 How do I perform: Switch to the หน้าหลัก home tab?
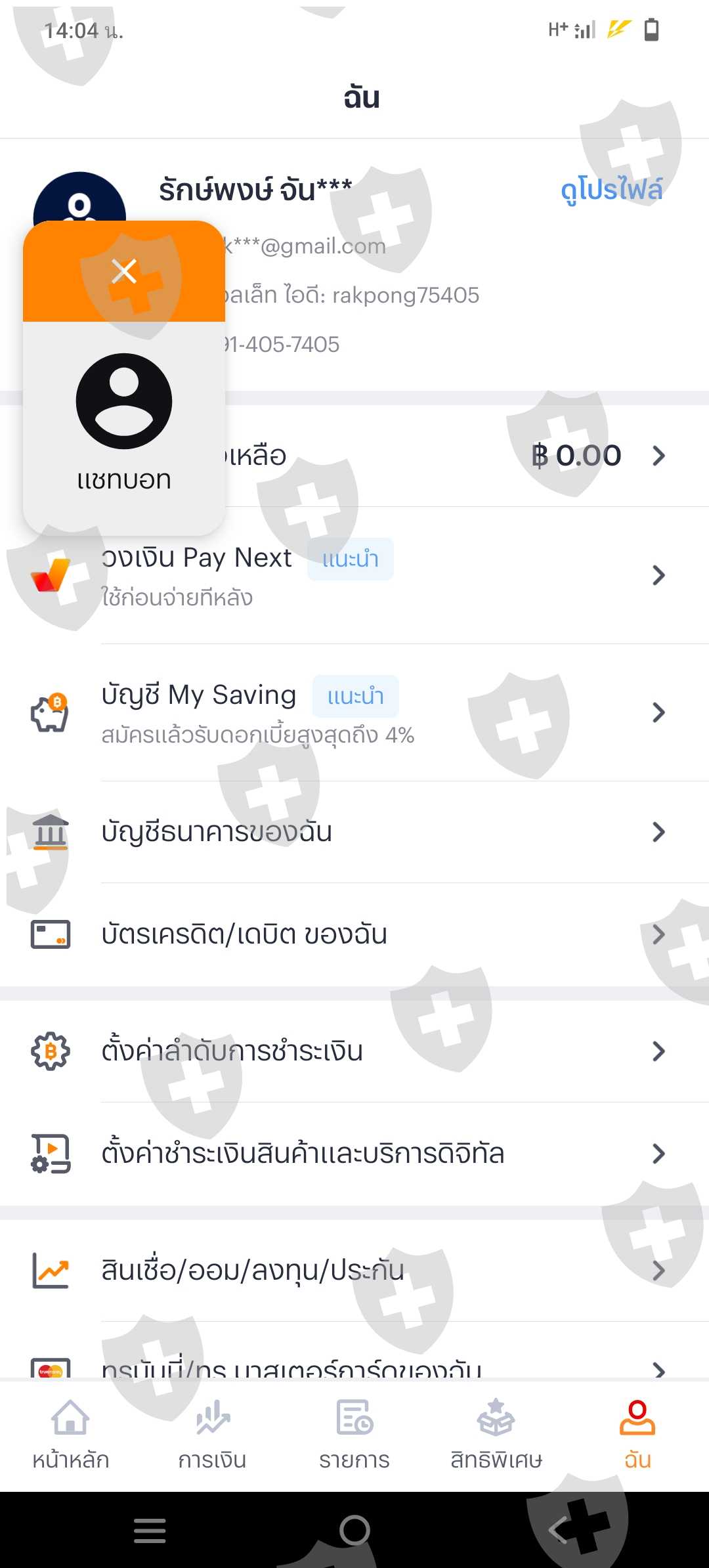click(x=71, y=1434)
